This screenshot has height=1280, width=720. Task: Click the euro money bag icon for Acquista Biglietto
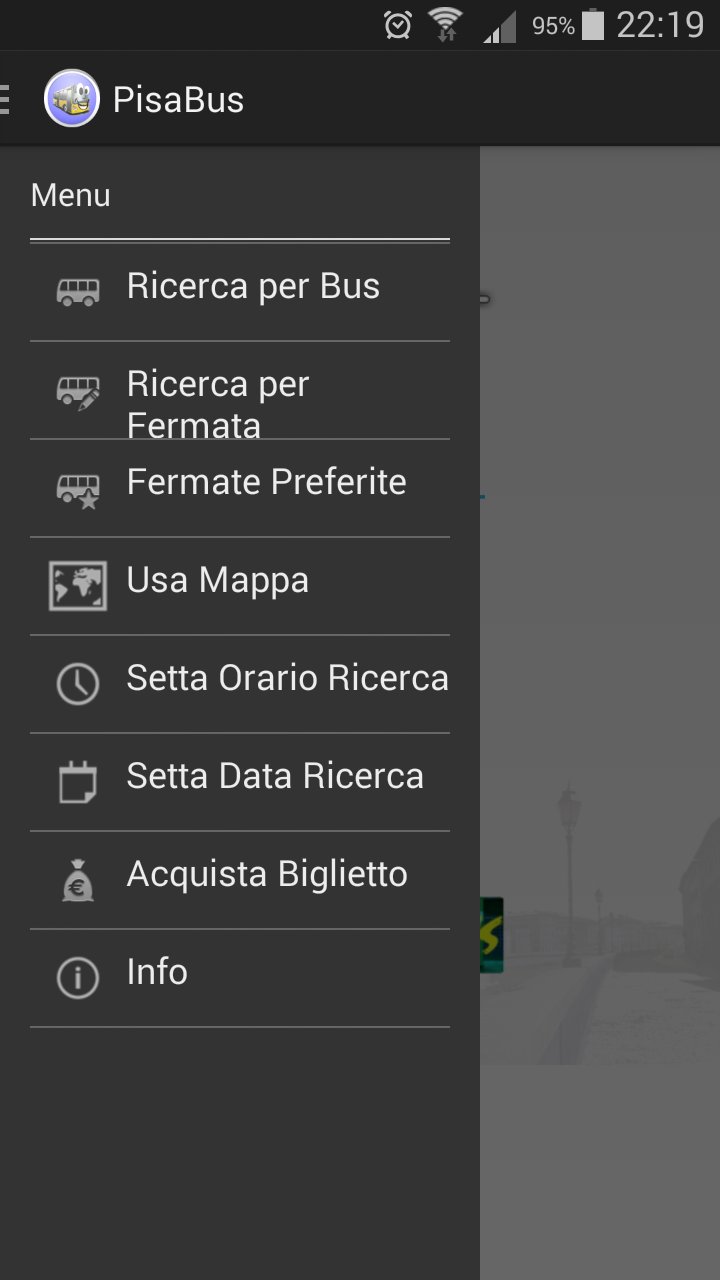77,878
